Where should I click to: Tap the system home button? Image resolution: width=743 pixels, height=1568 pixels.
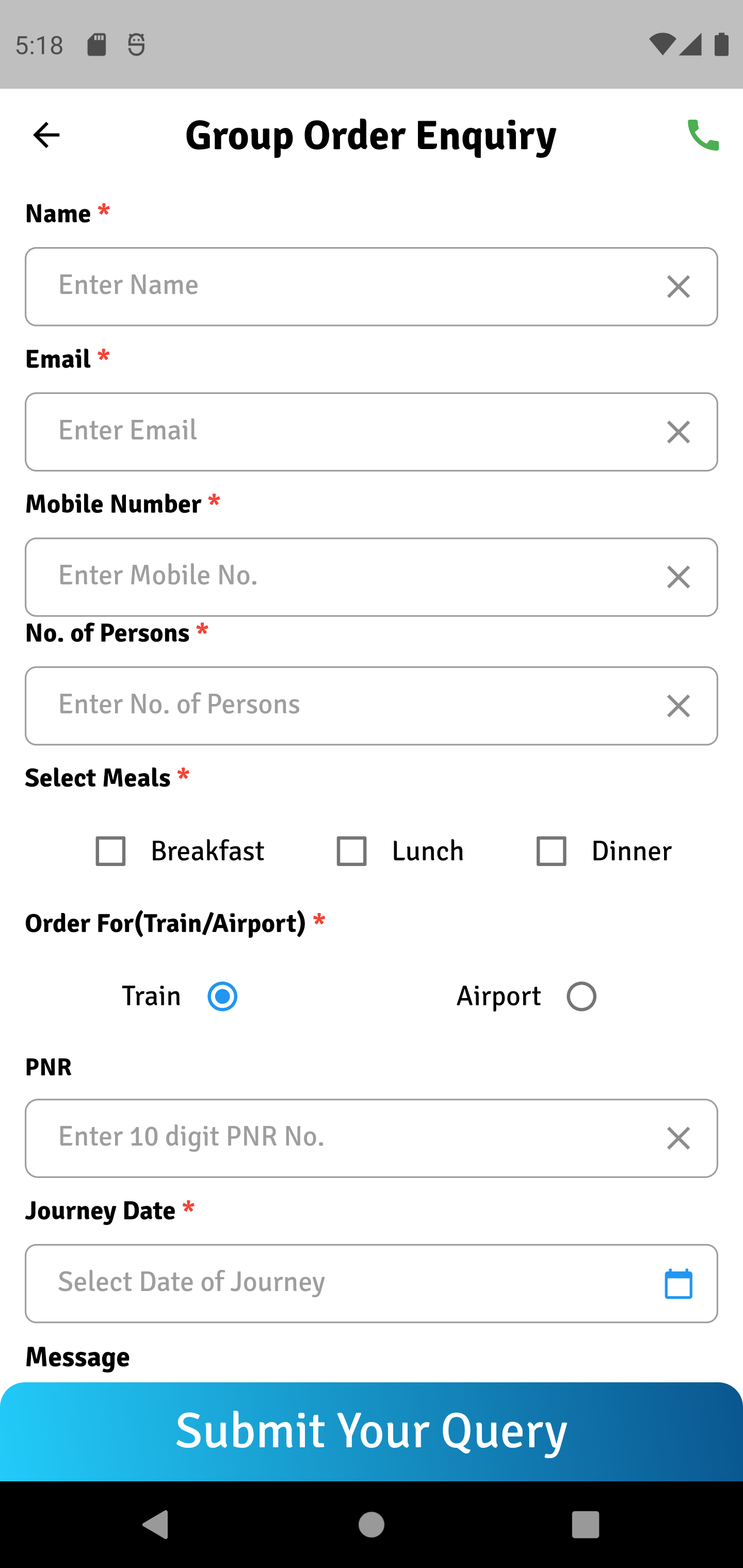pyautogui.click(x=372, y=1525)
